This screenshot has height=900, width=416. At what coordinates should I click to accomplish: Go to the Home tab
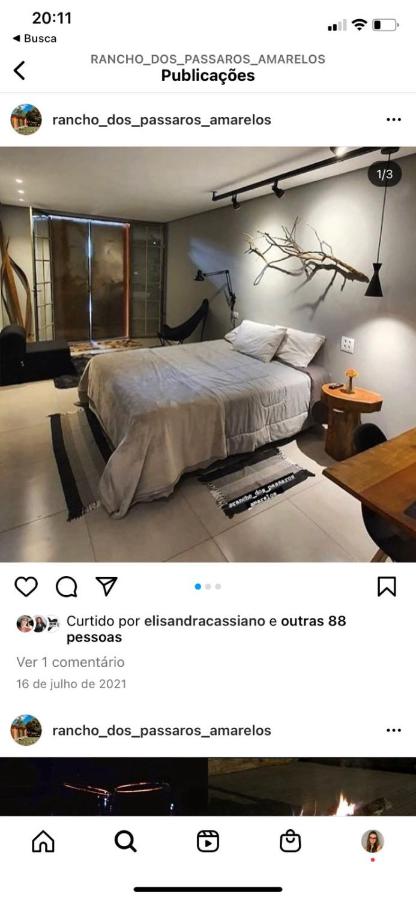(43, 841)
